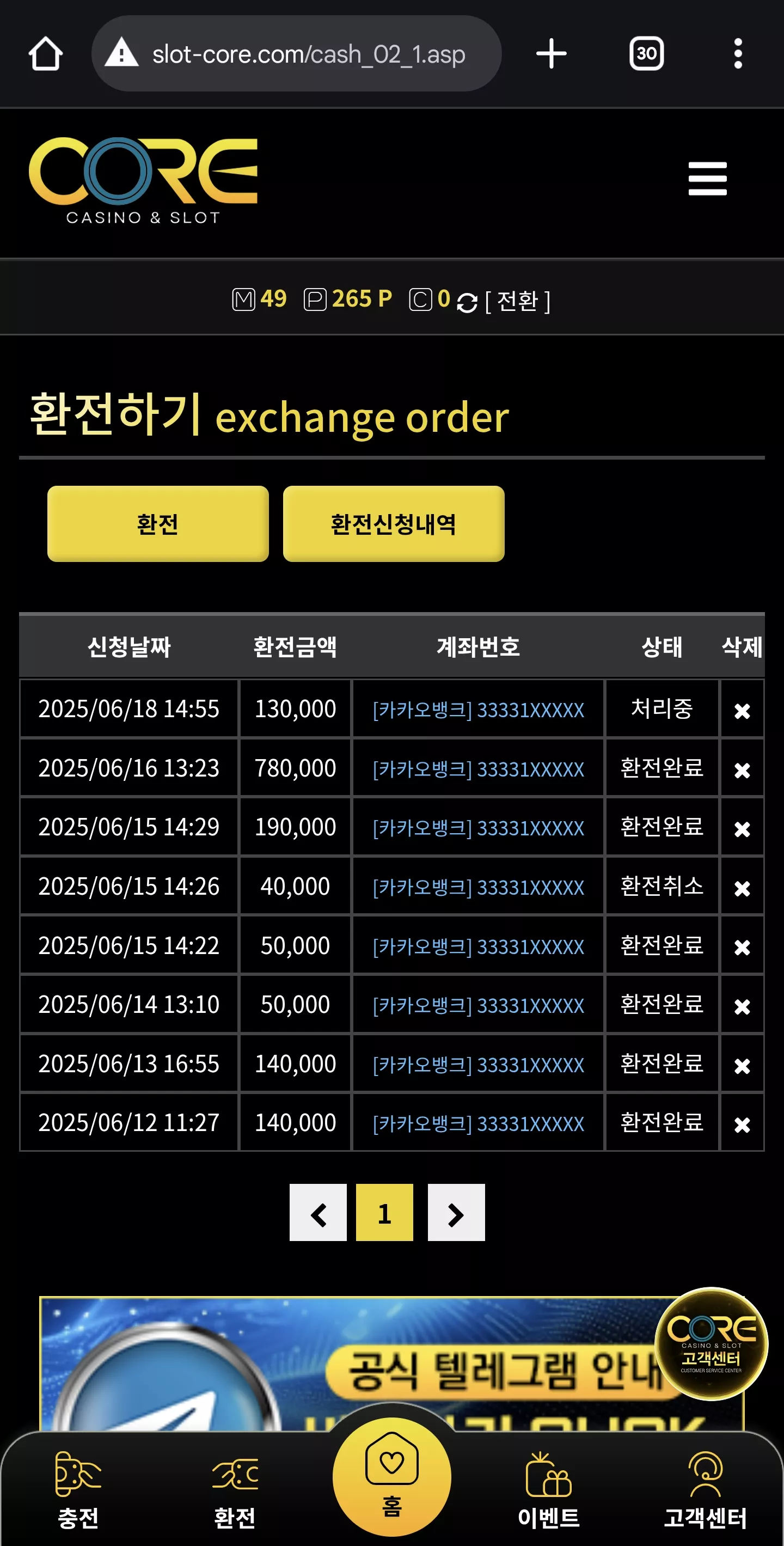Open the hamburger menu
784x1546 pixels.
point(707,178)
